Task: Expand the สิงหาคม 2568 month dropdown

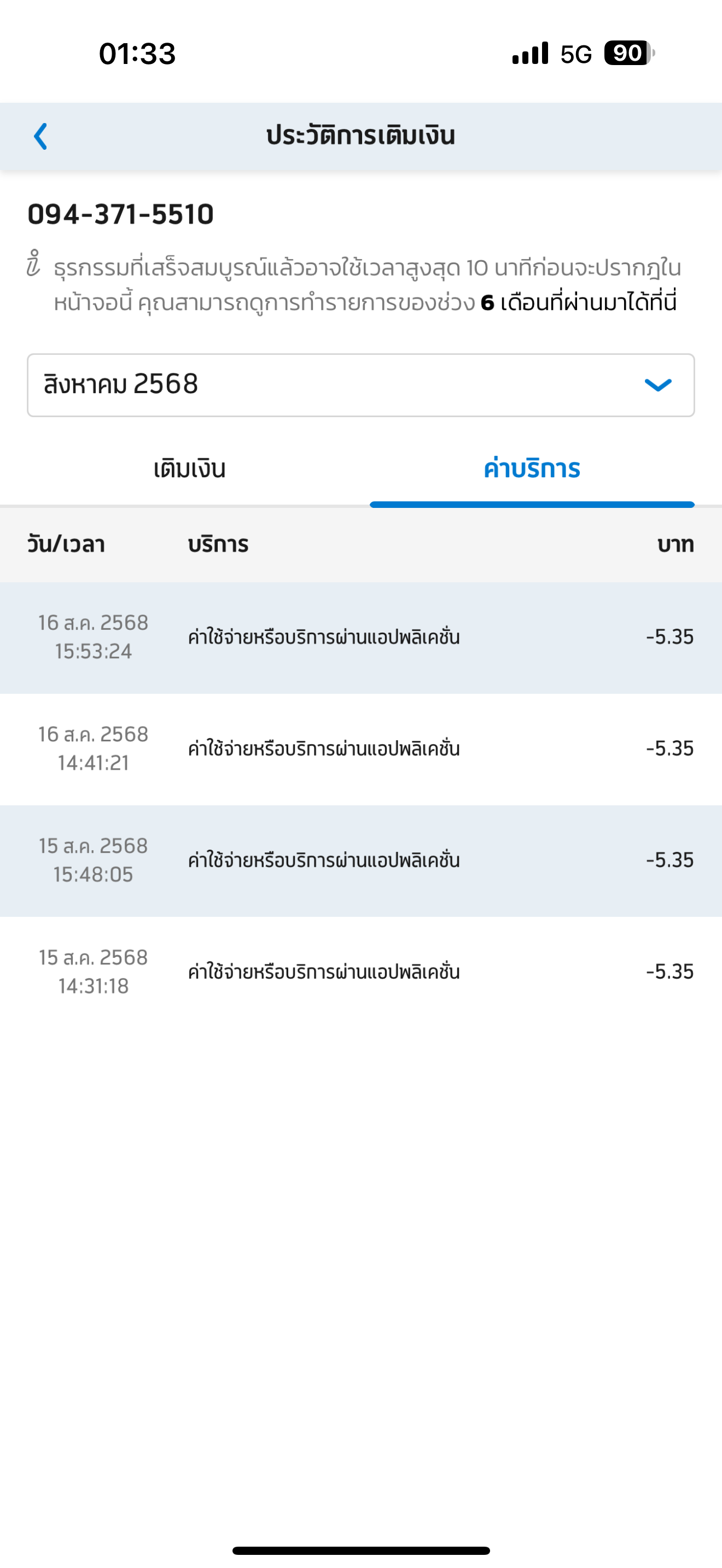Action: pyautogui.click(x=360, y=385)
